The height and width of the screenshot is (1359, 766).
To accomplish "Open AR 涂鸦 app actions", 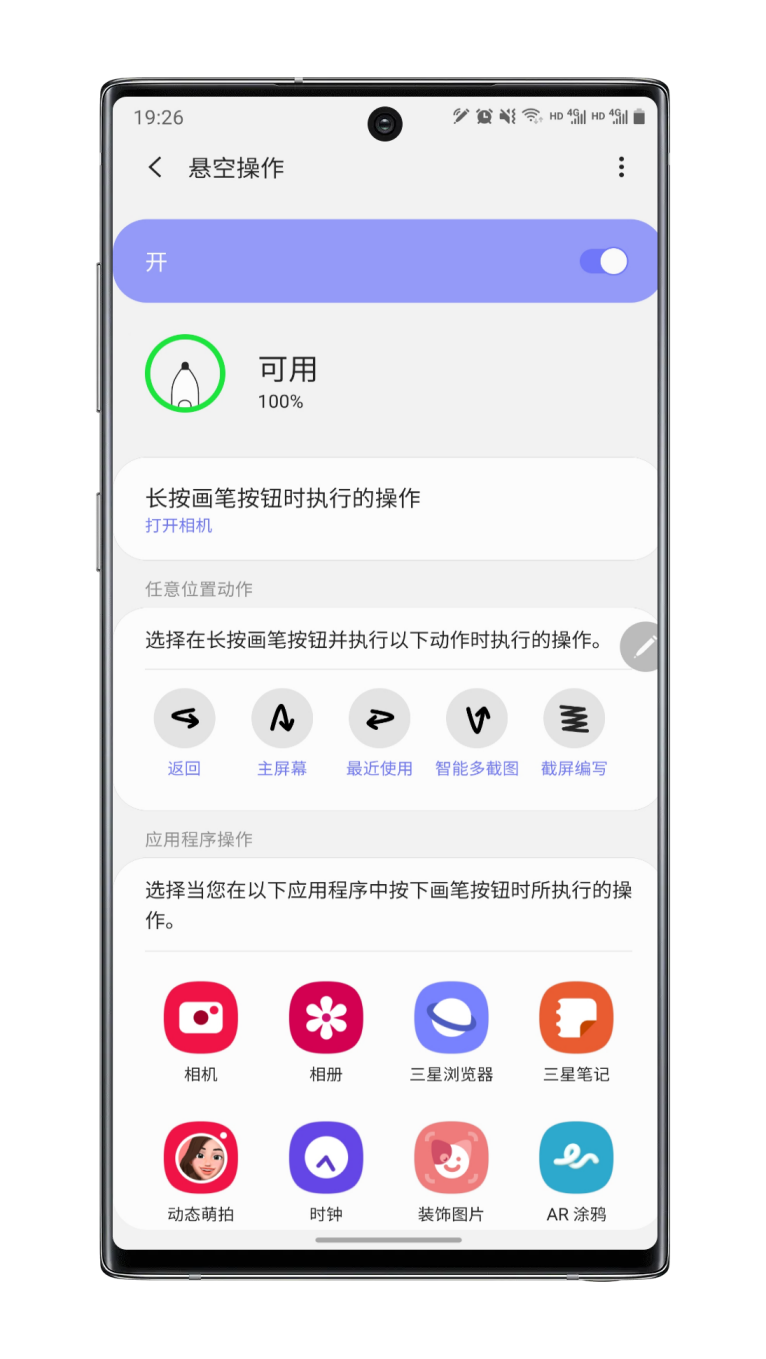I will point(576,1158).
